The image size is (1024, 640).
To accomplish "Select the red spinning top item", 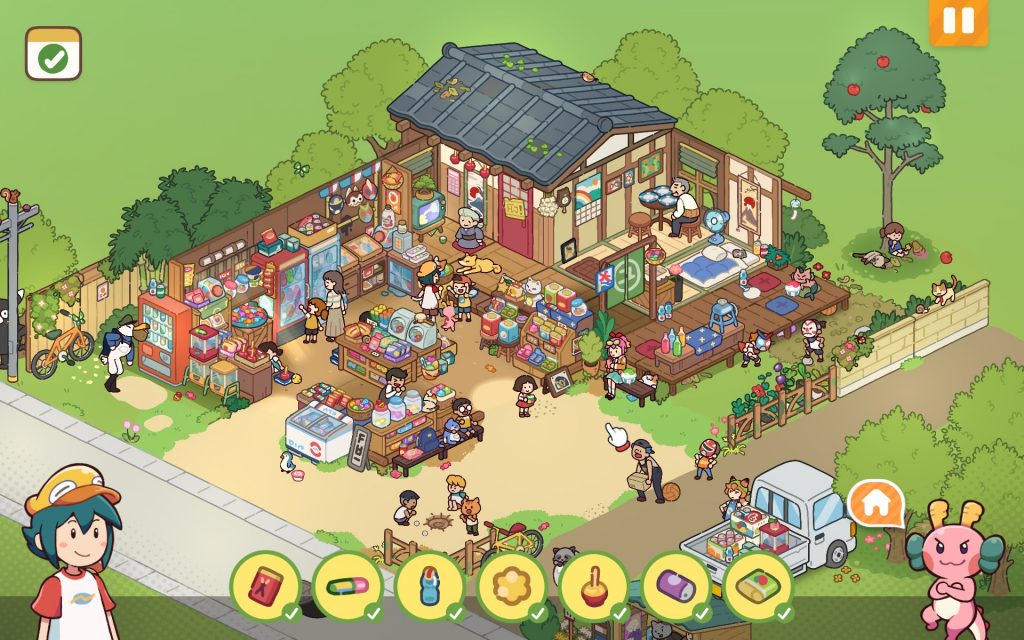I will pyautogui.click(x=593, y=585).
